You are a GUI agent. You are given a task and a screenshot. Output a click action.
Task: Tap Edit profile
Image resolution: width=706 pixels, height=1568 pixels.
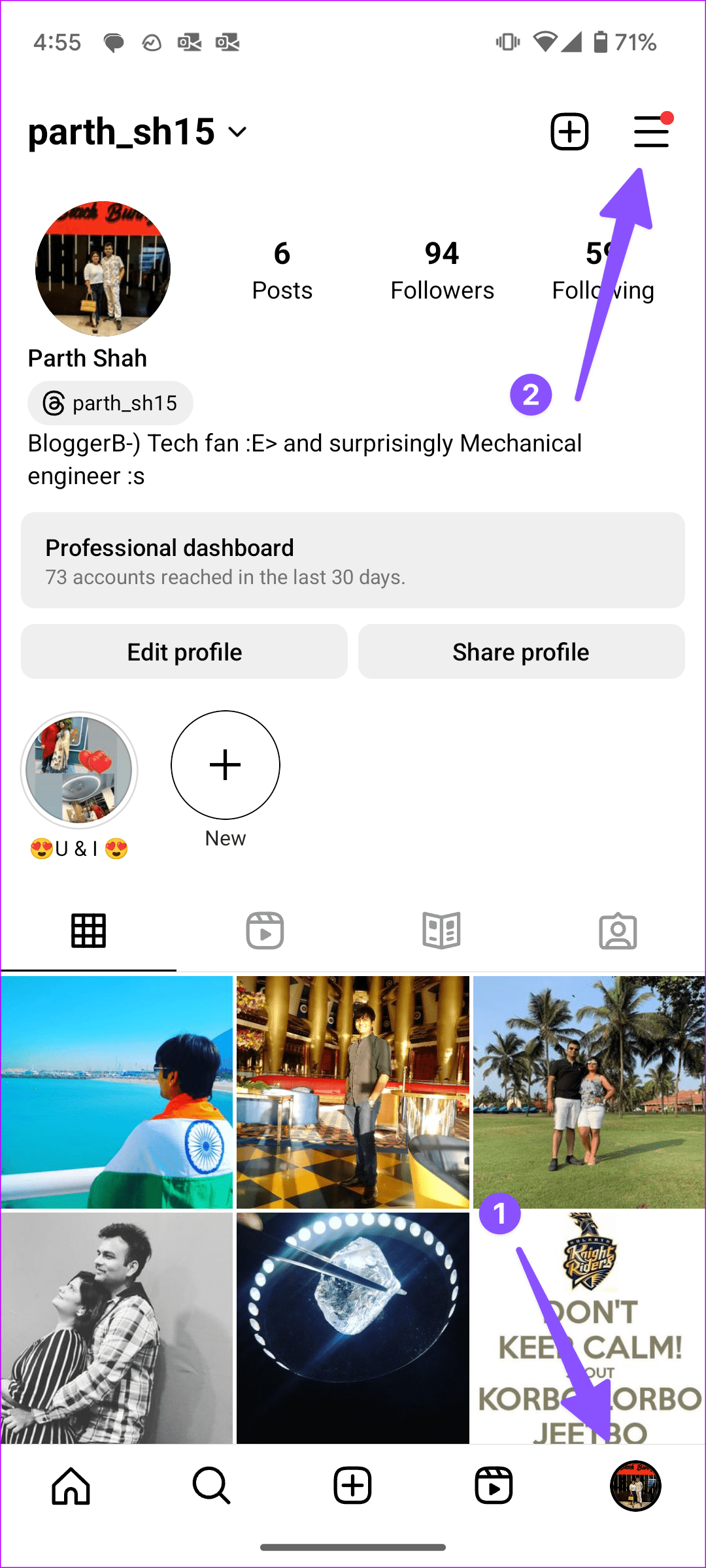184,652
